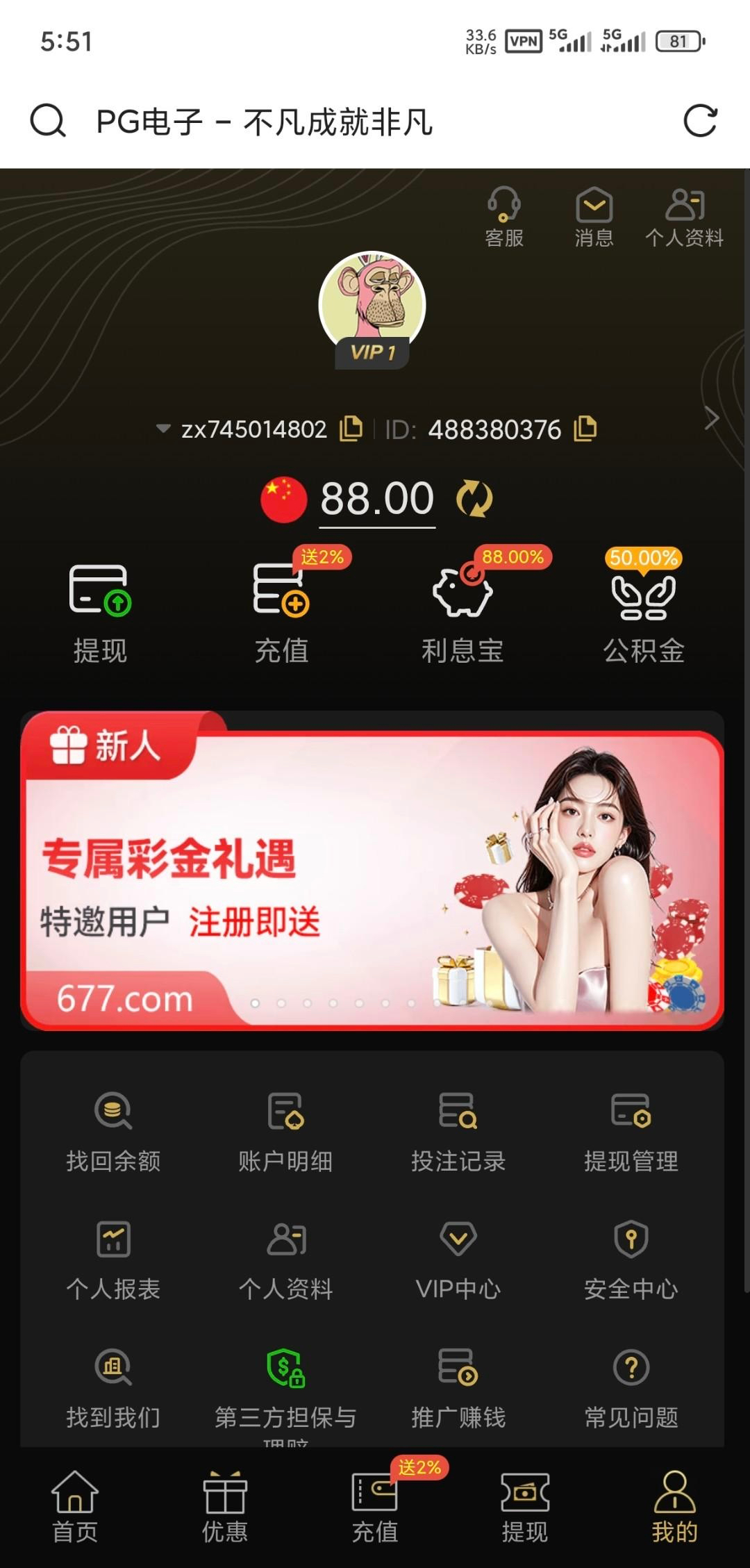Tap the search icon in the top bar
Viewport: 750px width, 1568px height.
click(48, 122)
